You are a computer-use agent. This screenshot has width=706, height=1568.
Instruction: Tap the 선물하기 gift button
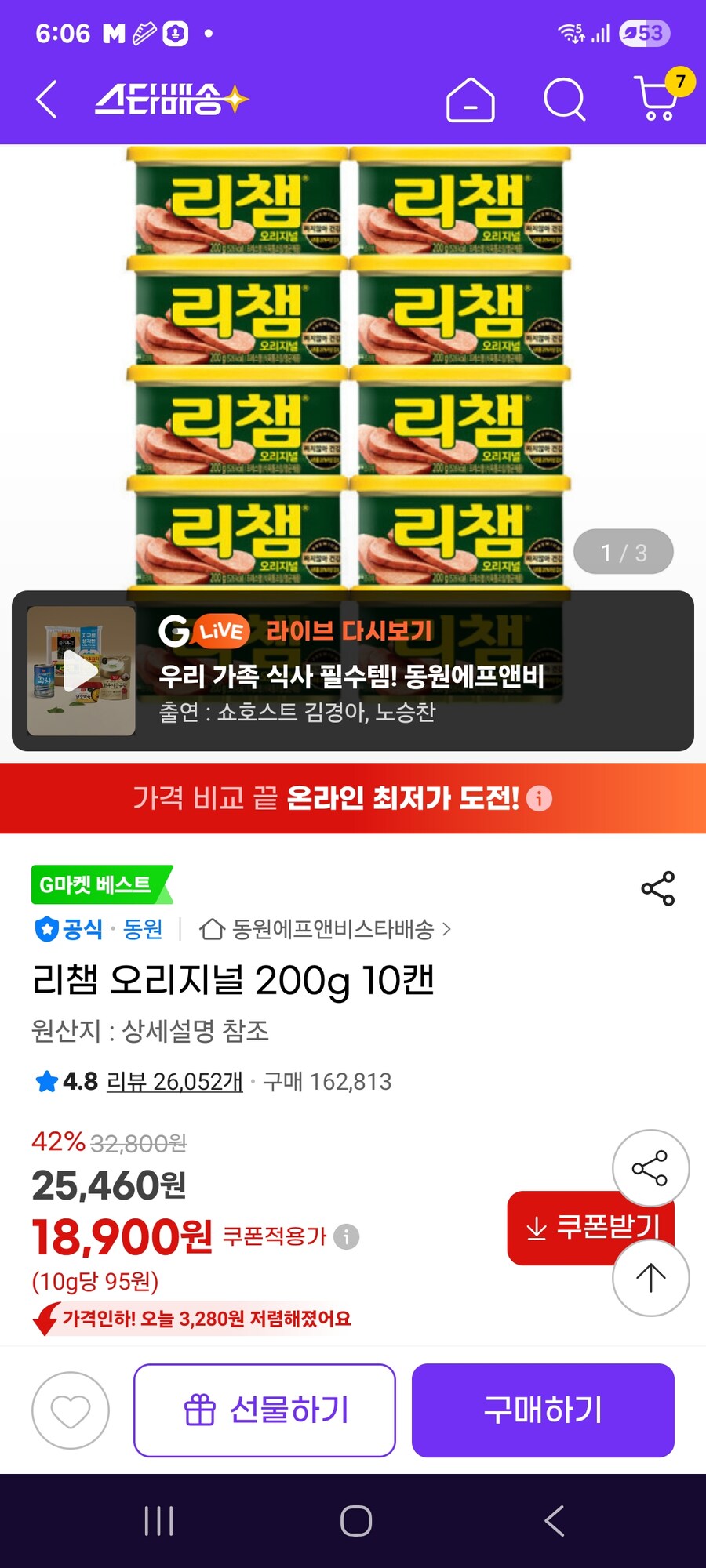pos(265,1409)
